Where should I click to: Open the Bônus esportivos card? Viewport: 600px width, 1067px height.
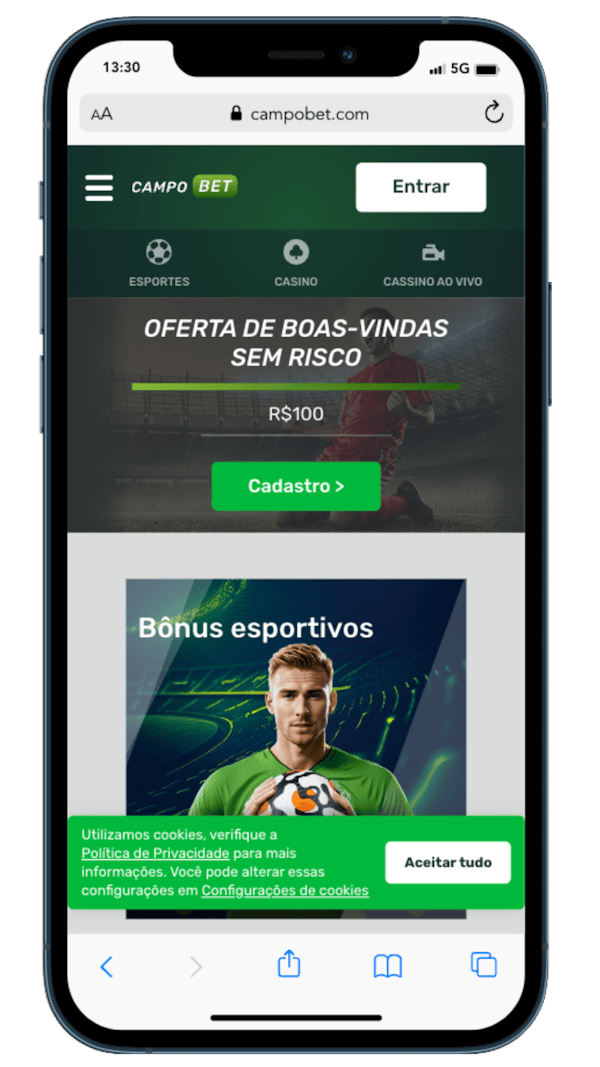pyautogui.click(x=296, y=700)
